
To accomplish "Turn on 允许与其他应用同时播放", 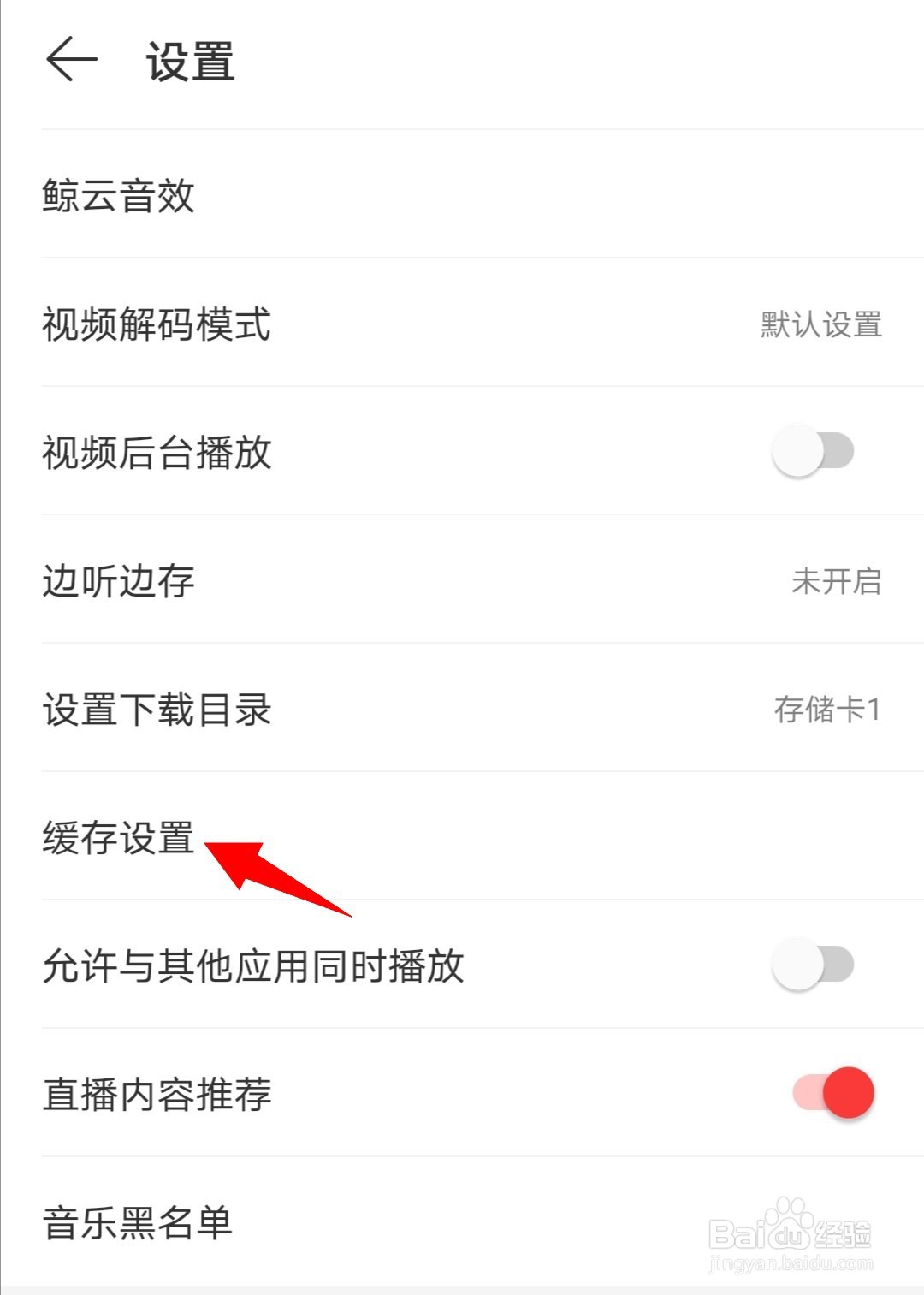I will coord(813,965).
